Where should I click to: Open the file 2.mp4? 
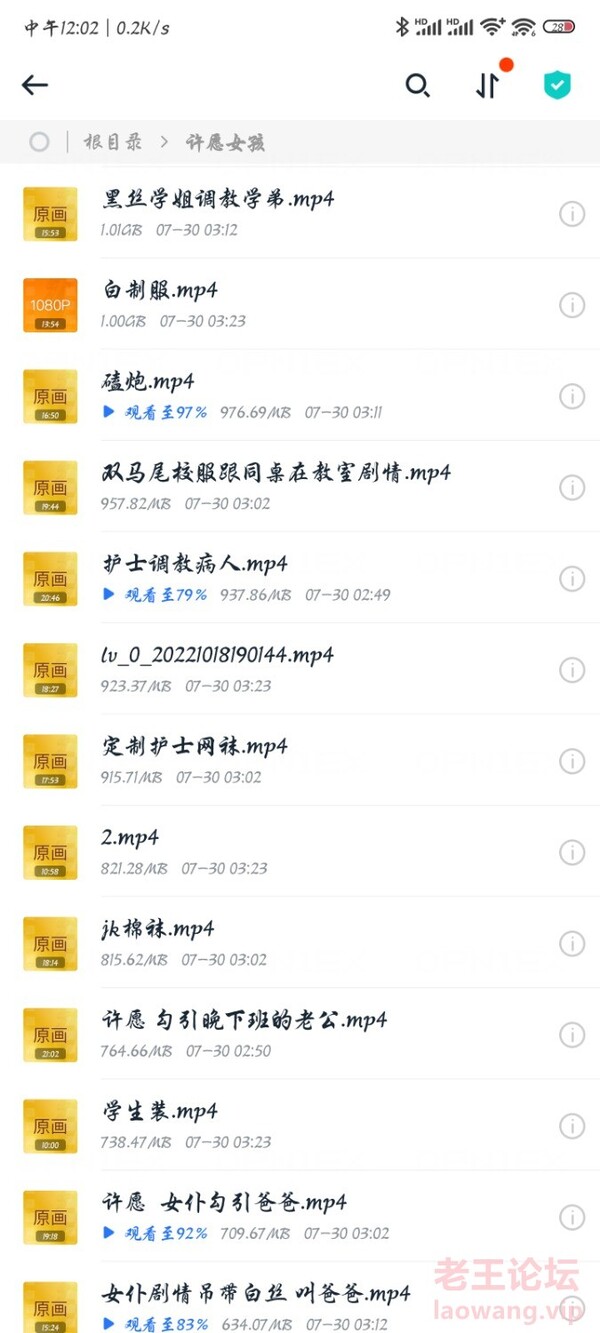click(300, 852)
